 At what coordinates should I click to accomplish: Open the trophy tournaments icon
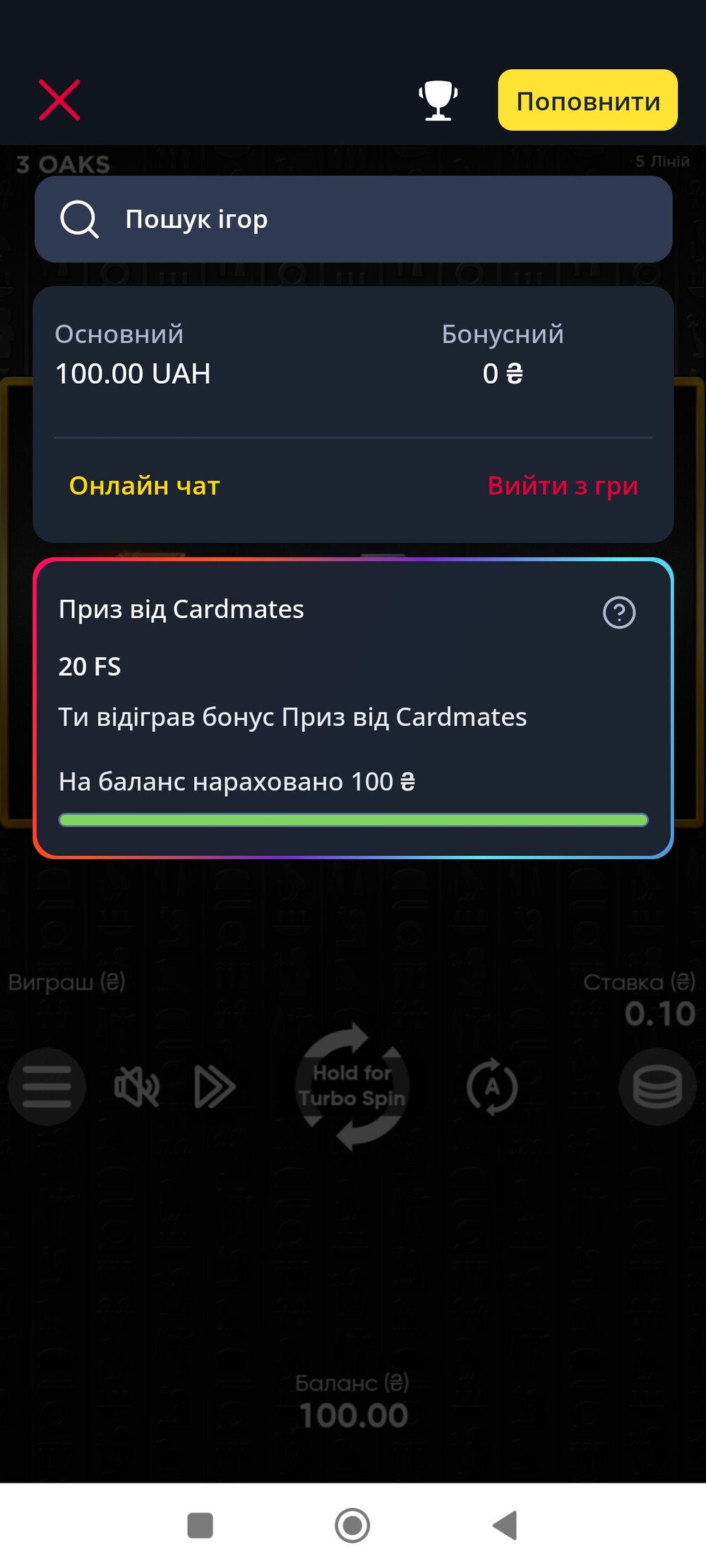point(438,100)
